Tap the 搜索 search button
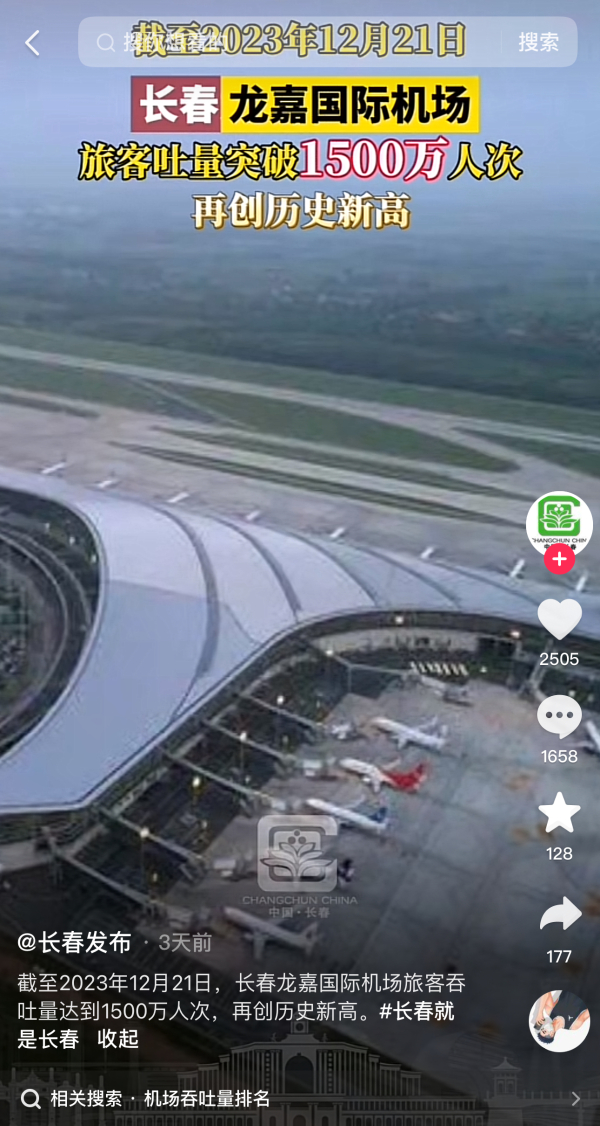Screen dimensions: 600x1126 point(538,43)
